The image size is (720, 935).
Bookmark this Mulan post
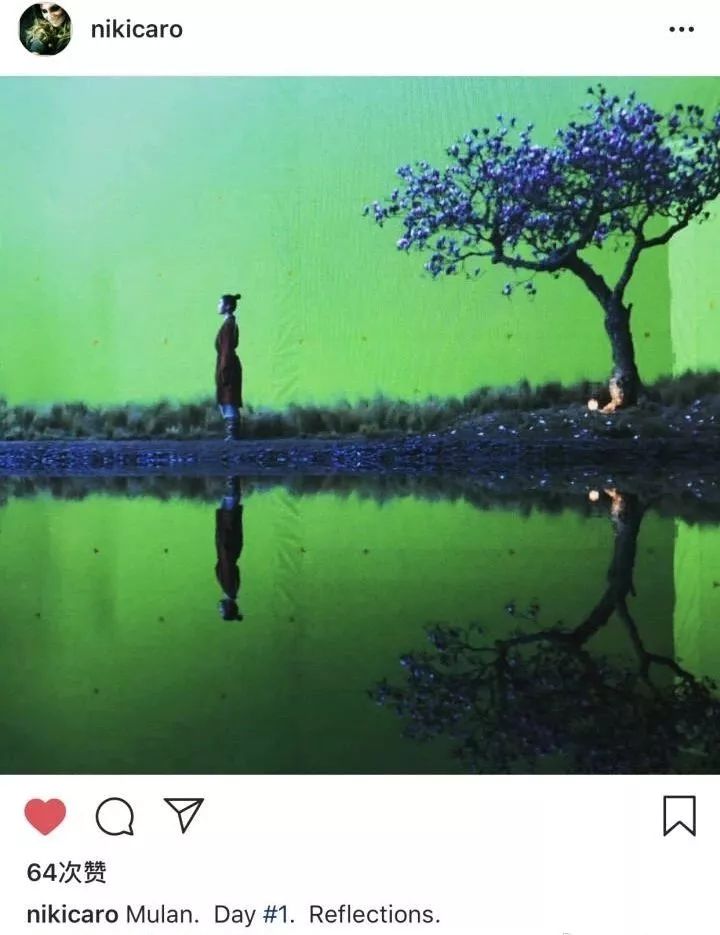[679, 816]
